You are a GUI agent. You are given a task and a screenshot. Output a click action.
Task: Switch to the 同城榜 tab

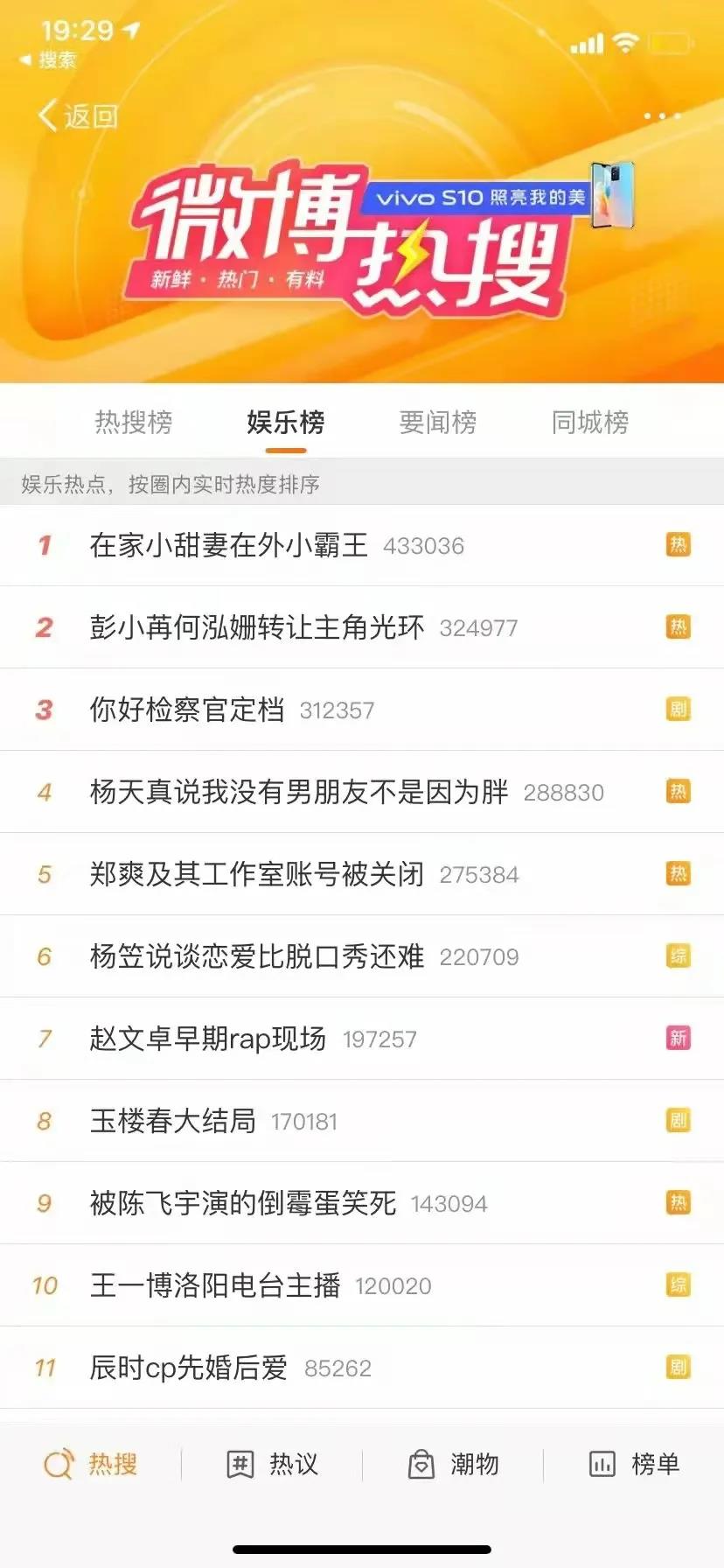(590, 423)
